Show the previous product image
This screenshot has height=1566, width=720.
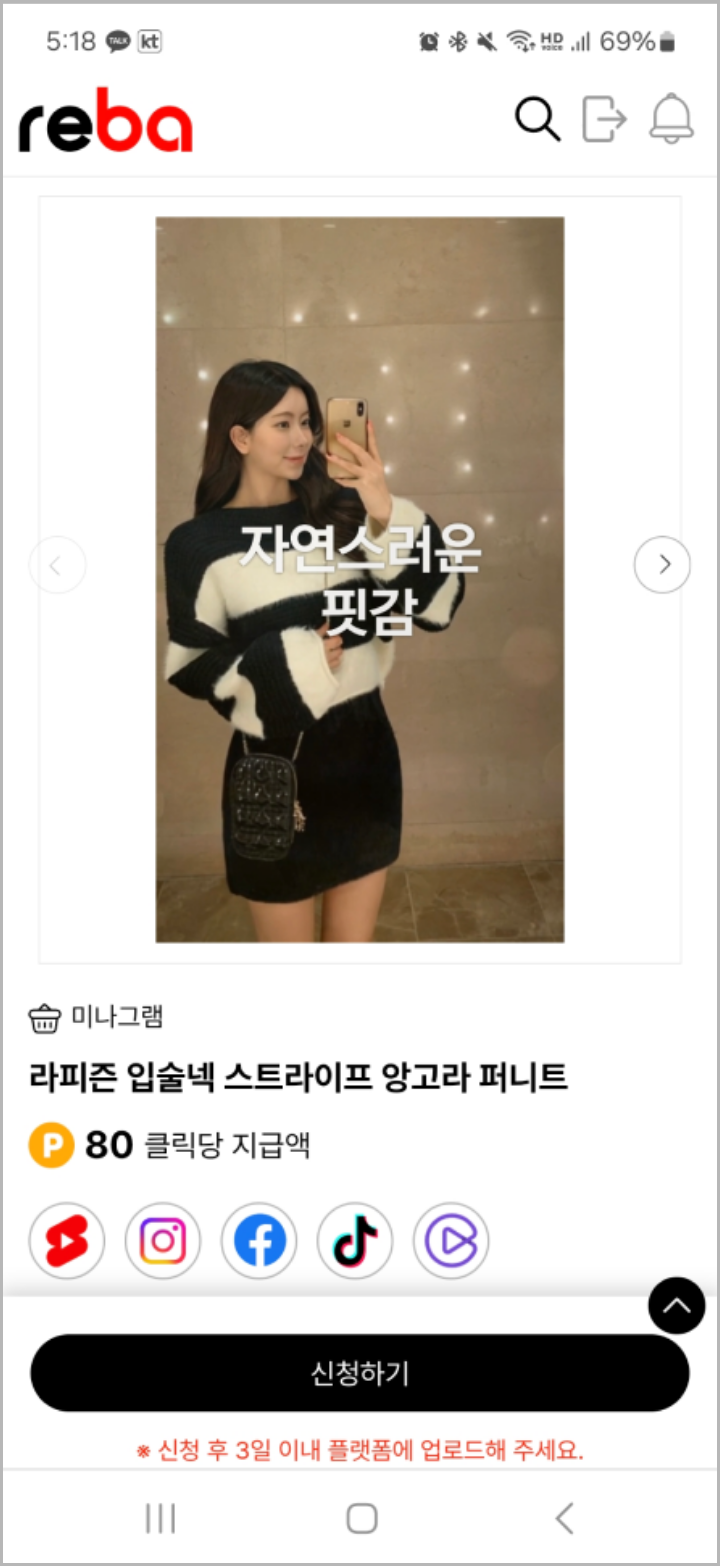point(57,565)
